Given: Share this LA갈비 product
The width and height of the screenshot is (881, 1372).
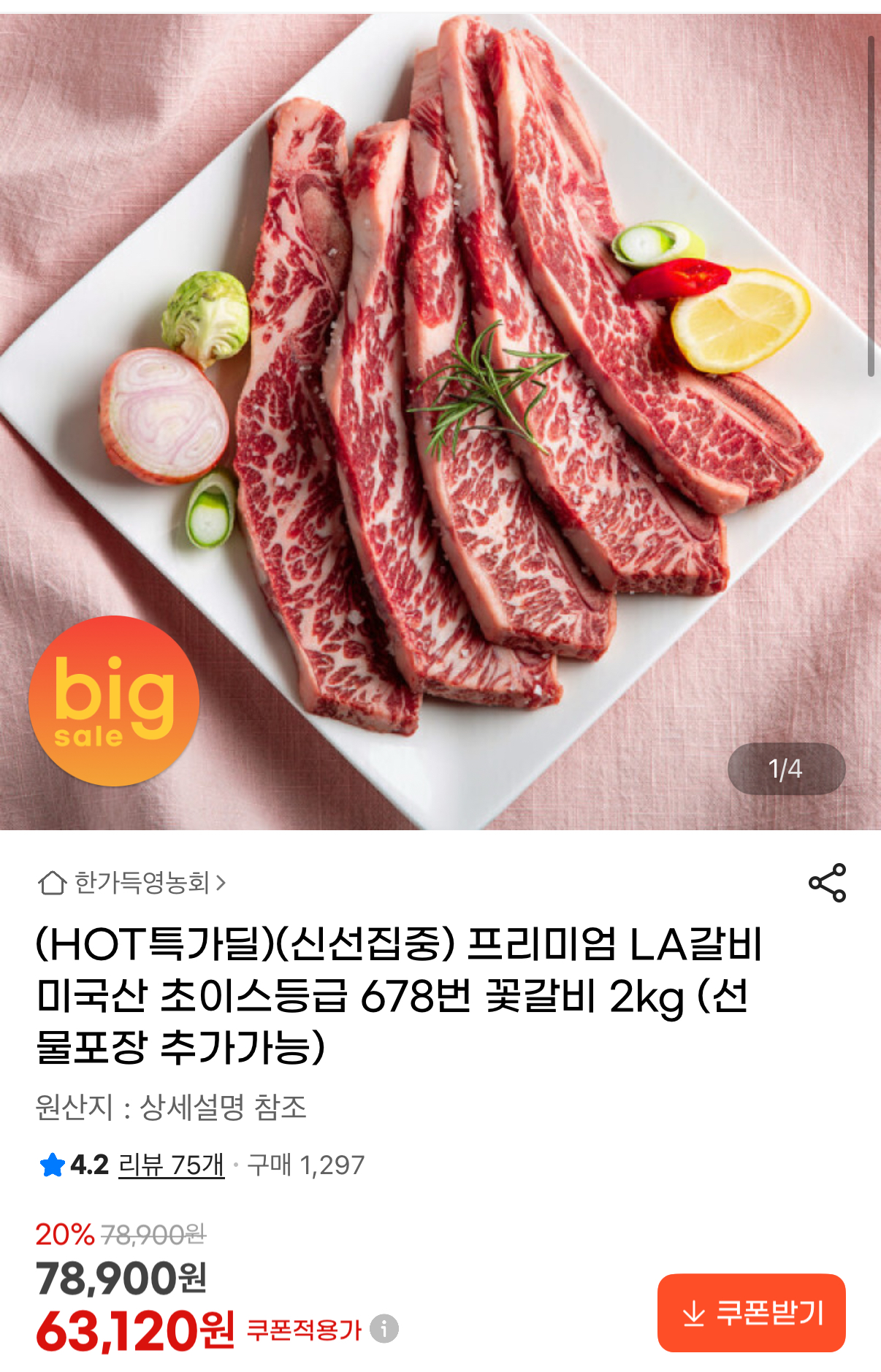Looking at the screenshot, I should 827,883.
